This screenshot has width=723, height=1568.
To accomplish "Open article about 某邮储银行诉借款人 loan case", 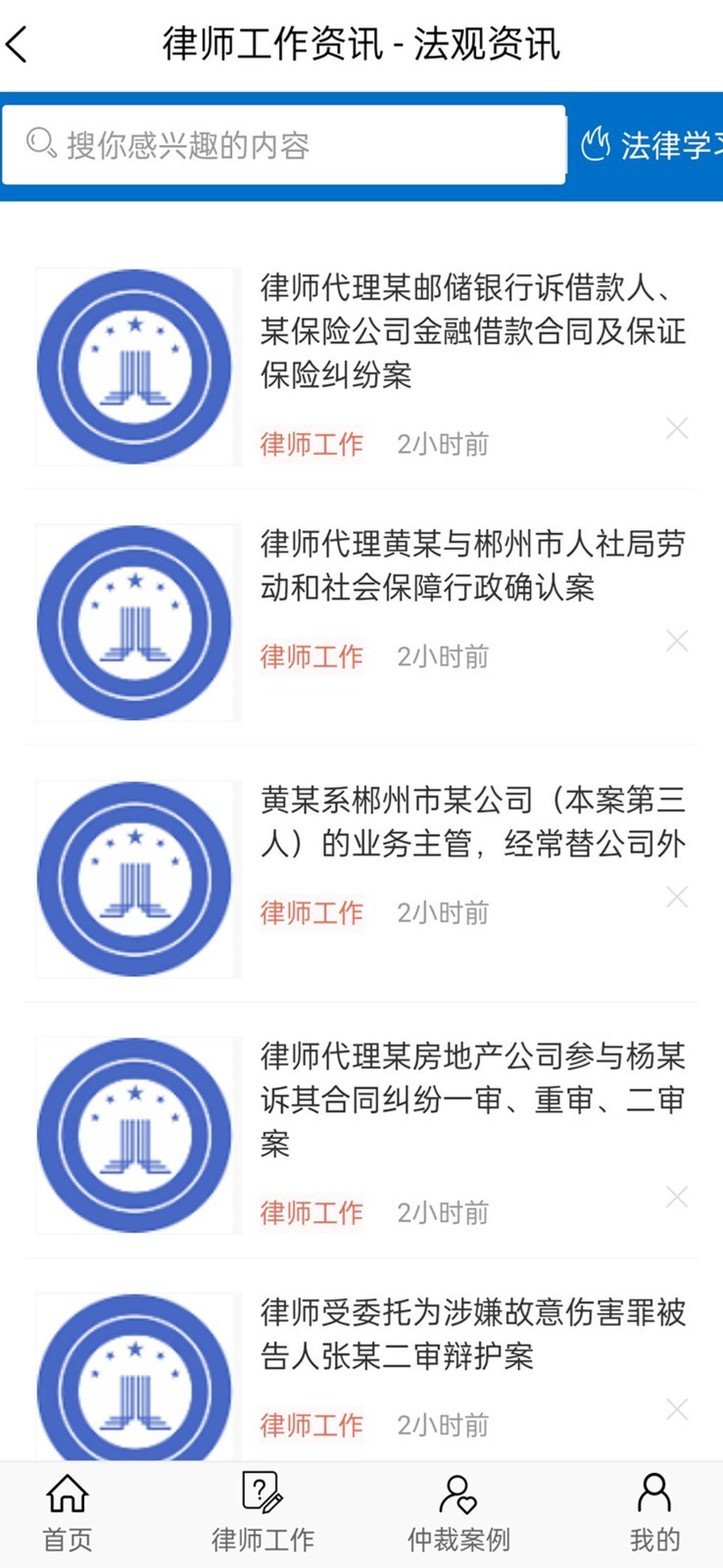I will pyautogui.click(x=472, y=331).
